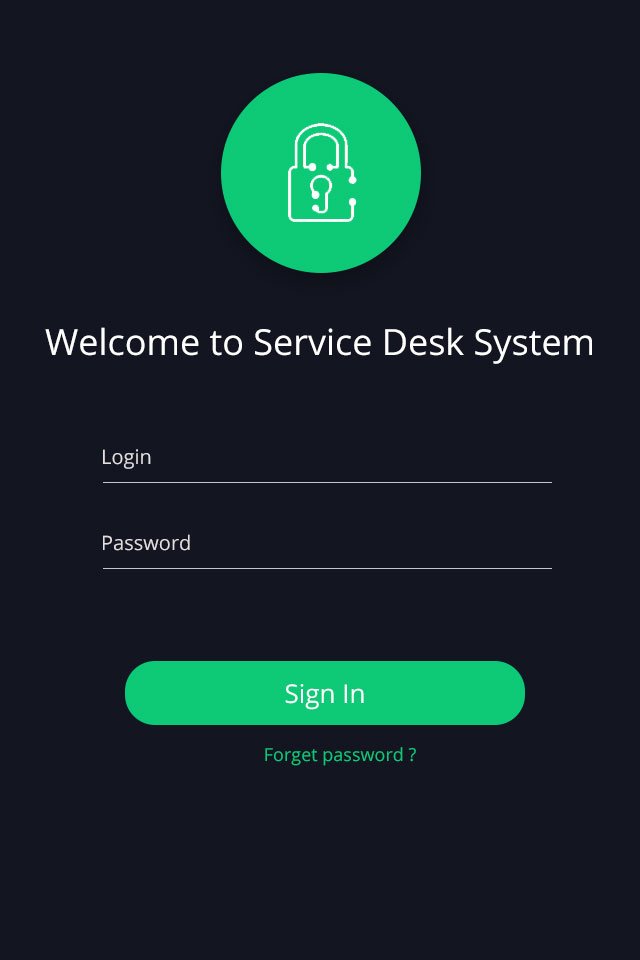Viewport: 640px width, 960px height.
Task: Open the Forget password link
Action: [x=339, y=755]
